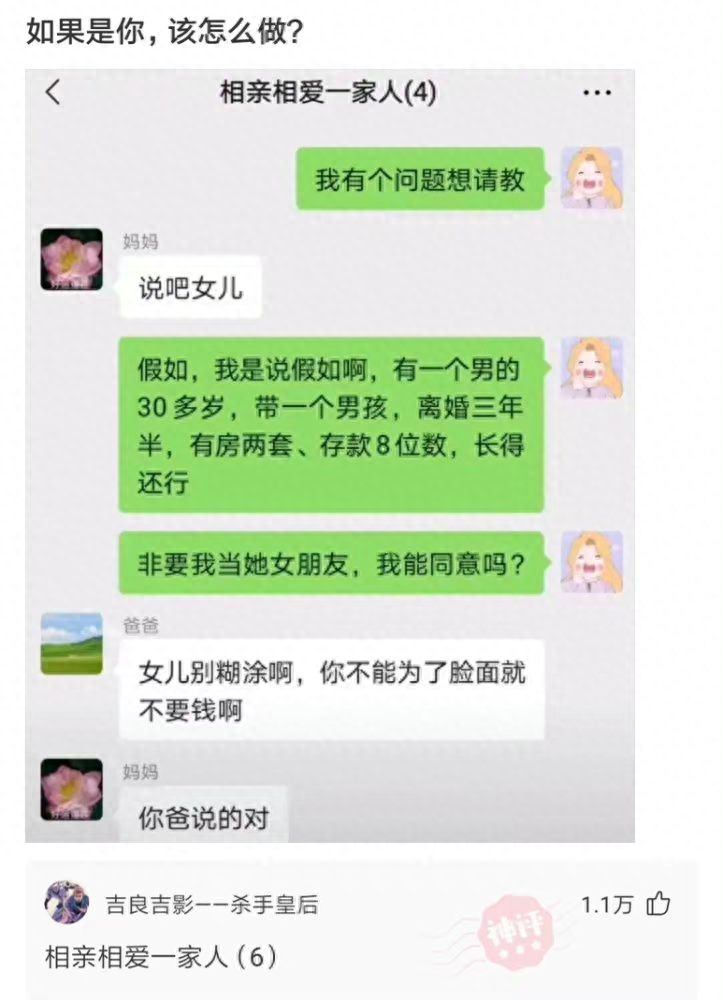
Task: Open the featured comment 相亲相爱一家人（6）
Action: 160,956
